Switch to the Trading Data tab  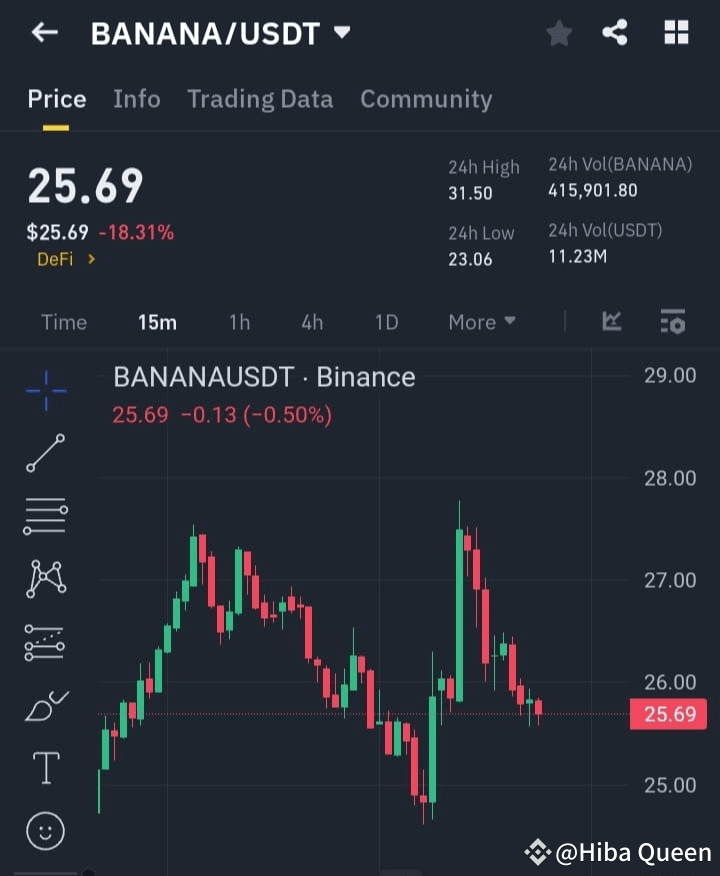click(260, 99)
